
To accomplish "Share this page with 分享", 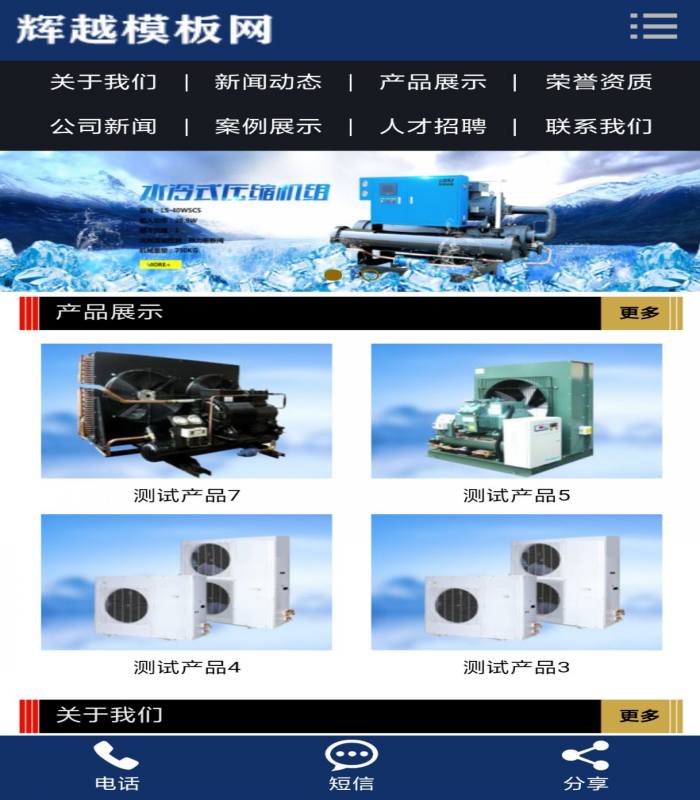I will [x=585, y=767].
